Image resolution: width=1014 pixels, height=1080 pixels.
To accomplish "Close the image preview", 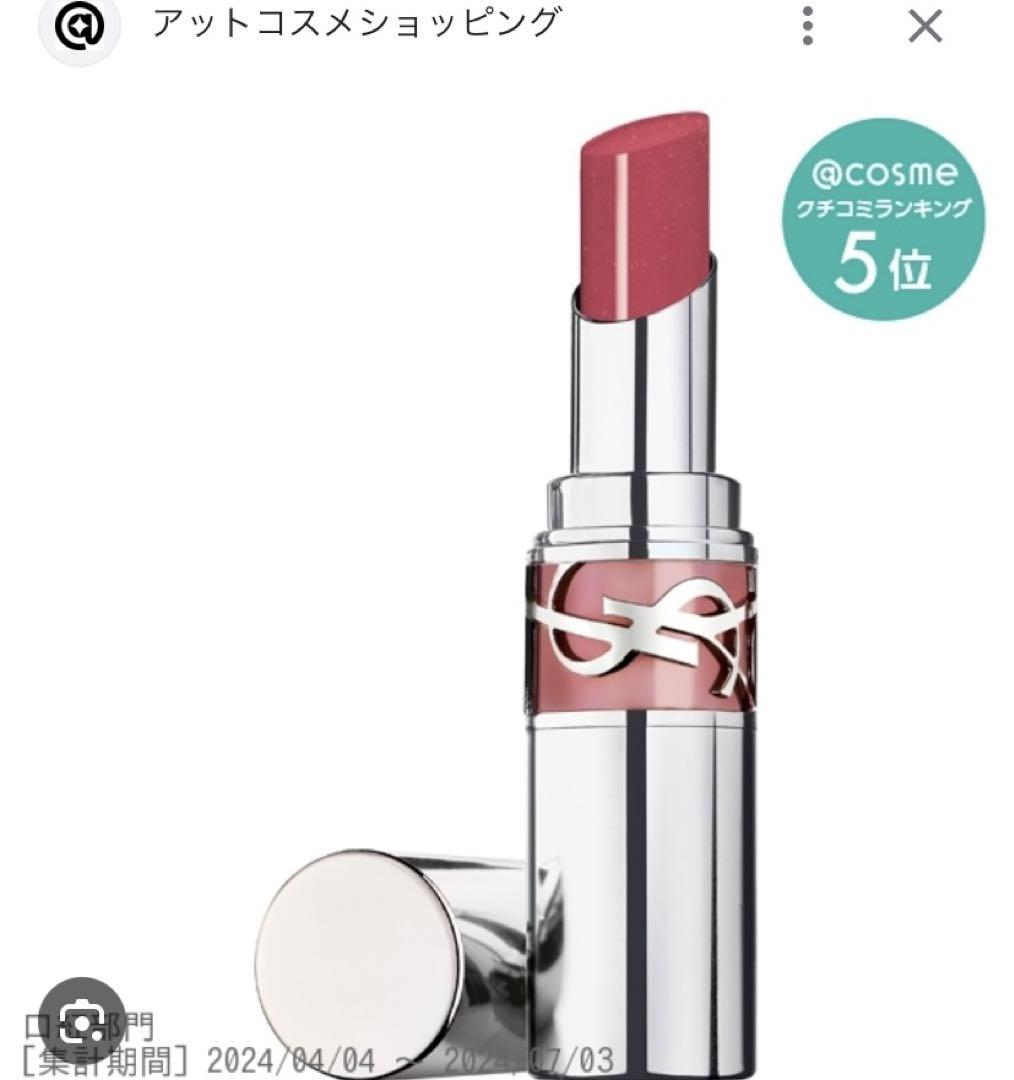I will pyautogui.click(x=925, y=27).
